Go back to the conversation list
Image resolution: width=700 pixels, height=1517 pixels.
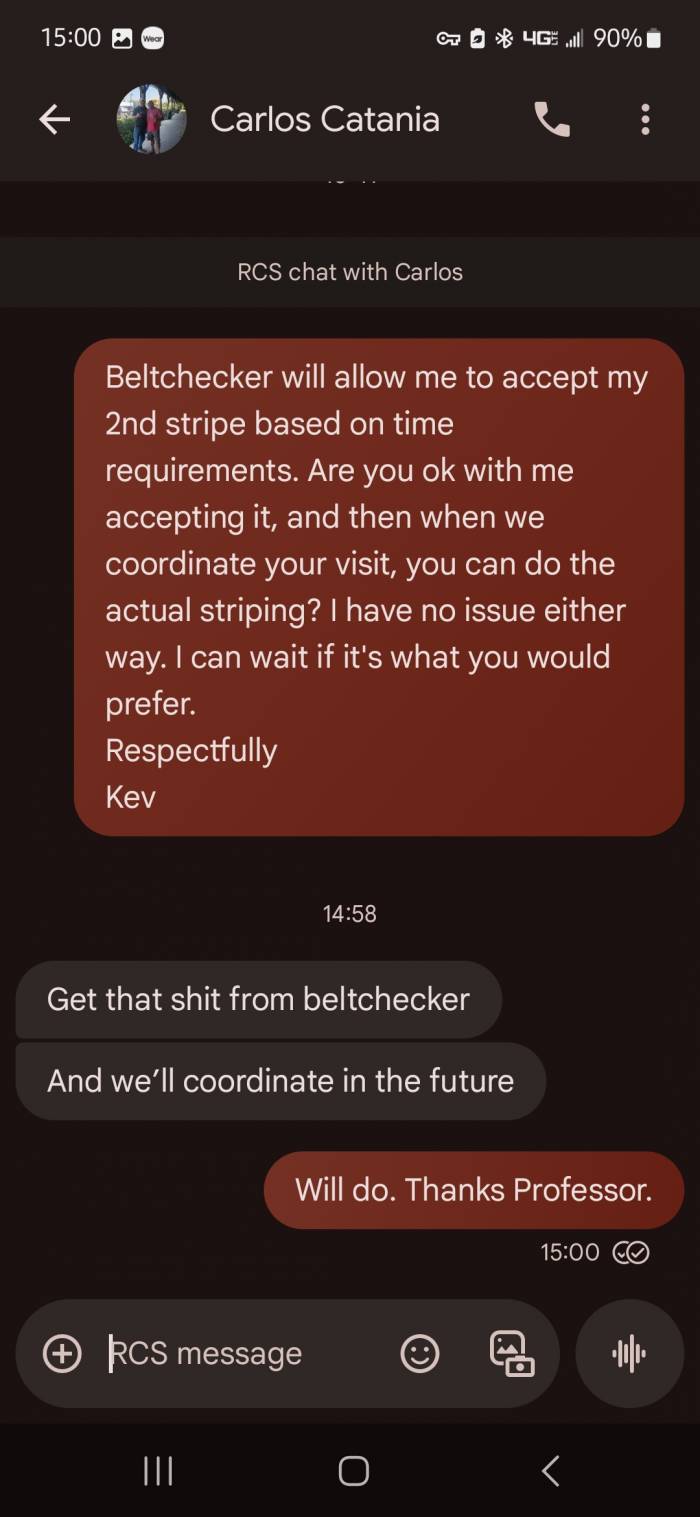point(54,120)
